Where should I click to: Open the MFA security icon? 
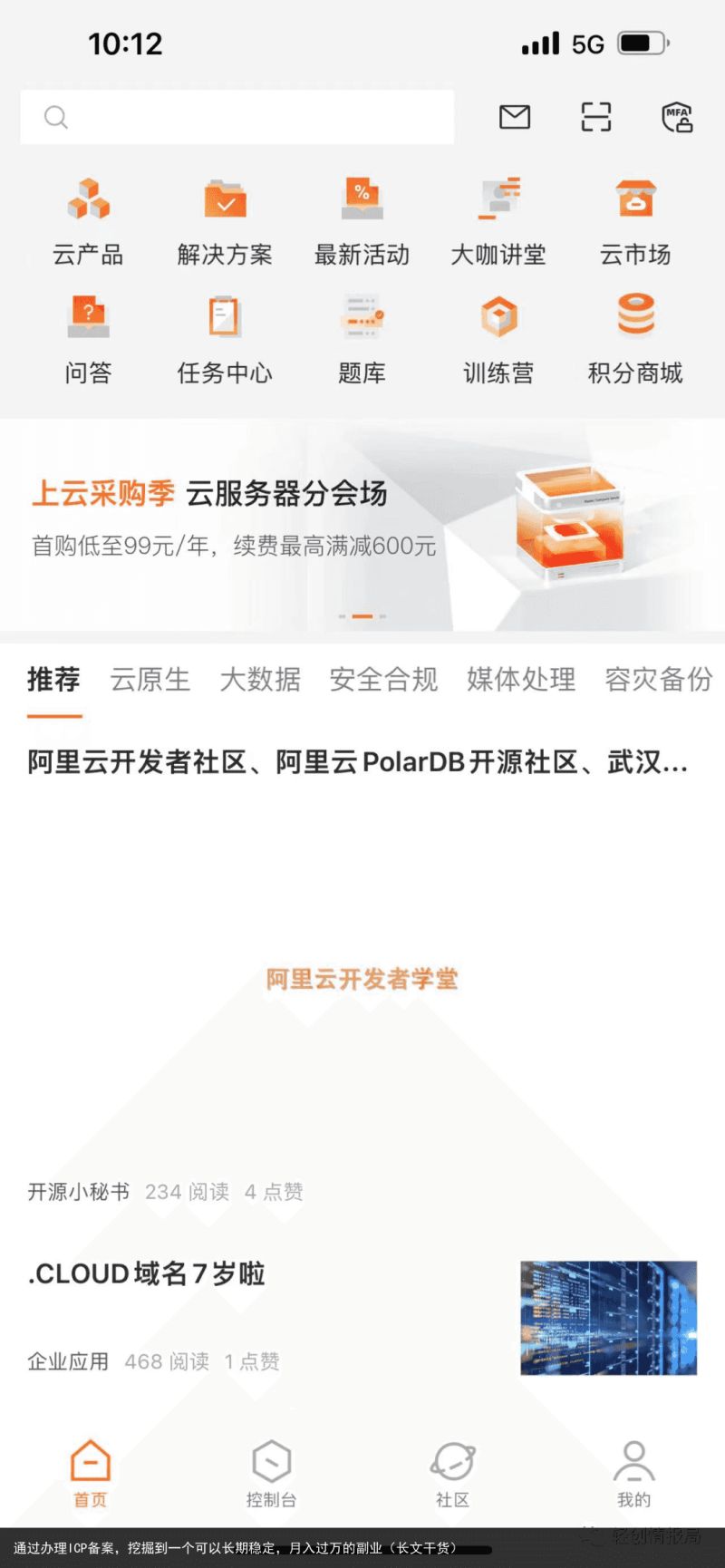[x=677, y=118]
